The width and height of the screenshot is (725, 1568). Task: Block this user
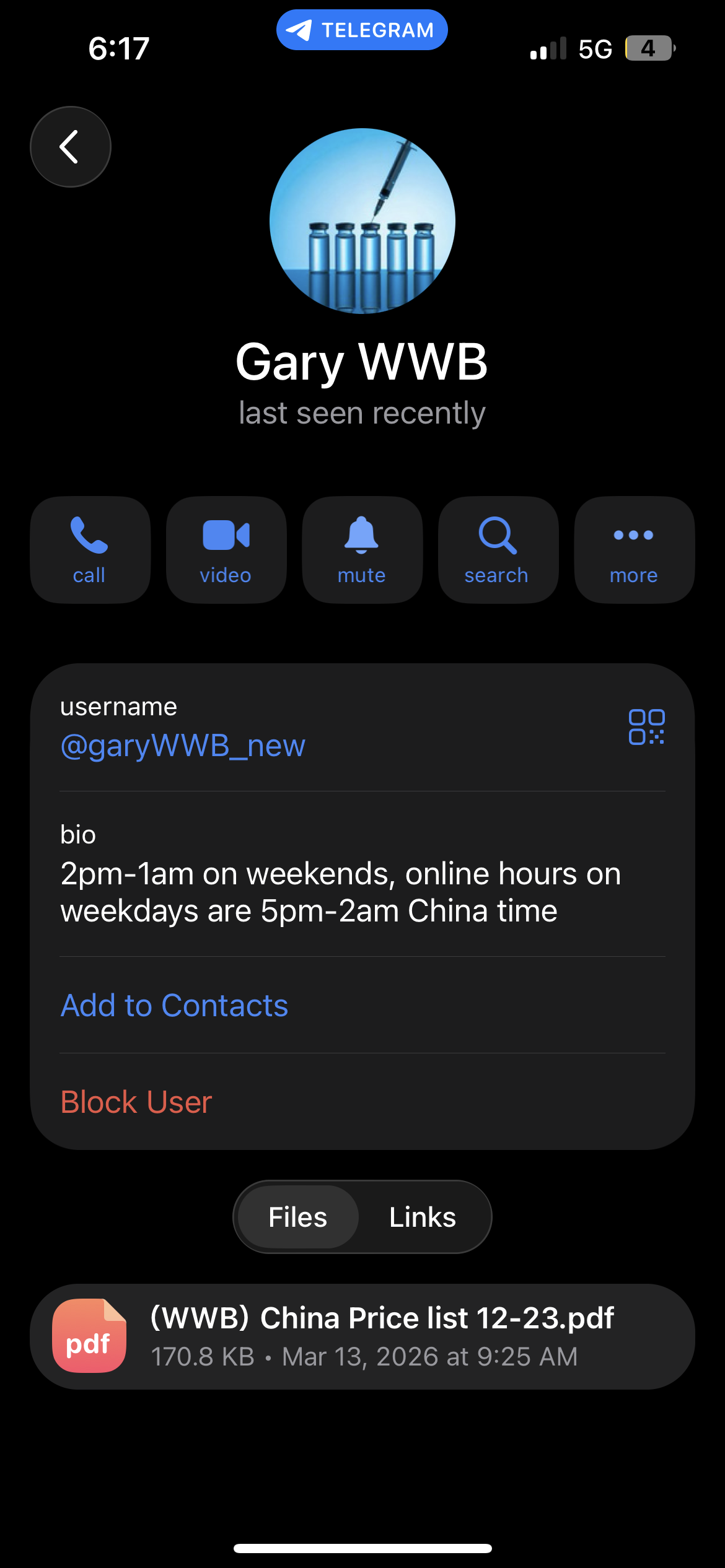(x=136, y=1102)
